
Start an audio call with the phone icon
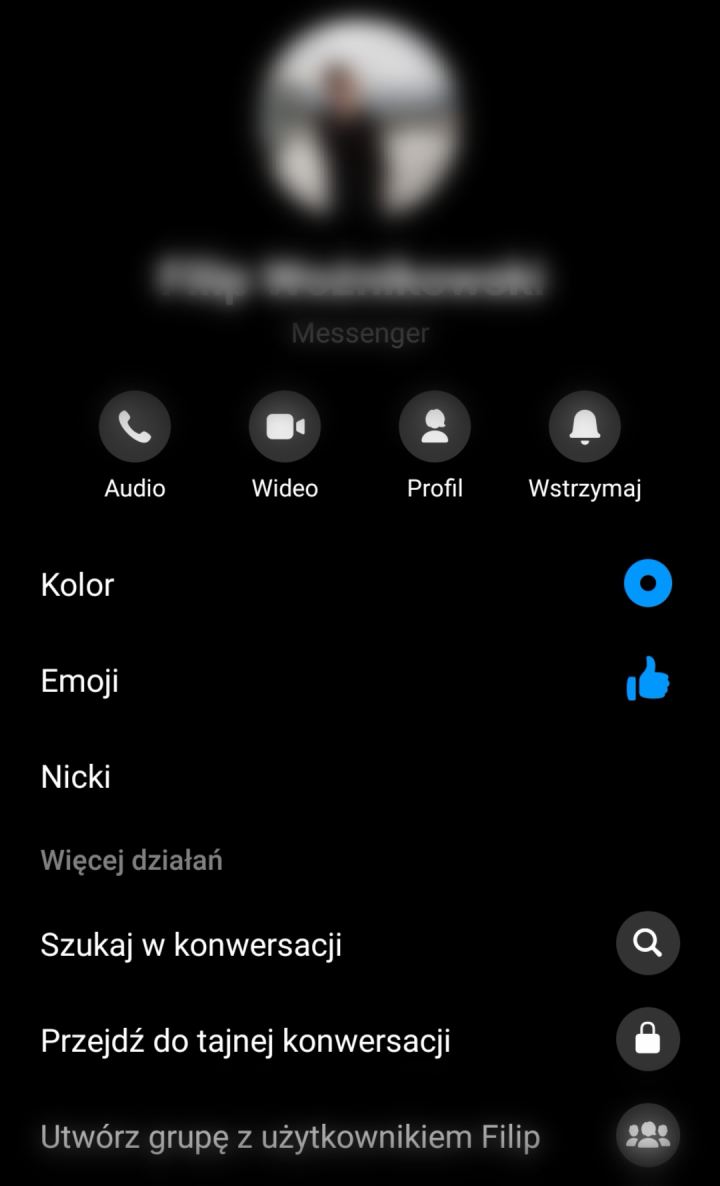[x=135, y=425]
